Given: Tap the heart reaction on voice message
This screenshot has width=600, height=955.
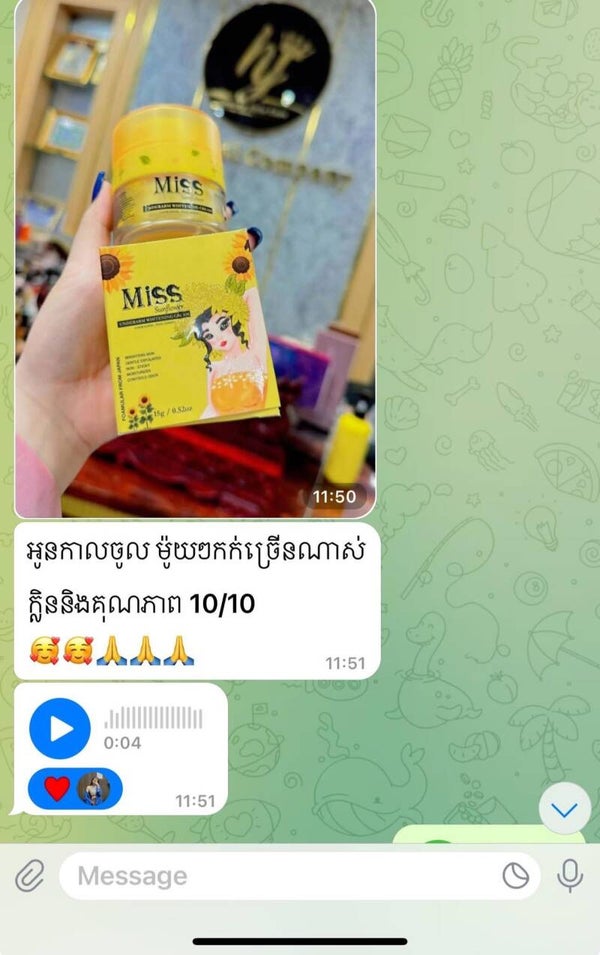Looking at the screenshot, I should (x=58, y=788).
